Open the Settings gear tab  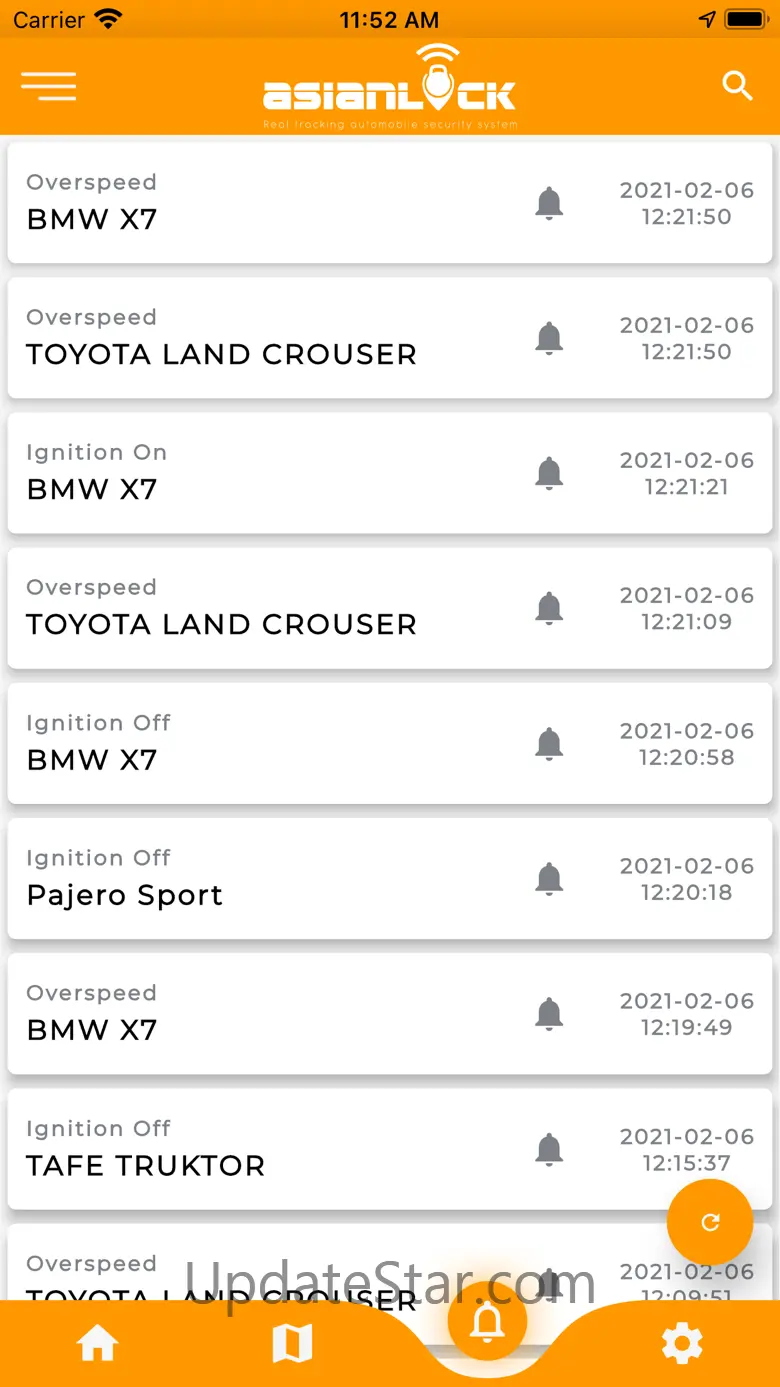click(x=682, y=1344)
